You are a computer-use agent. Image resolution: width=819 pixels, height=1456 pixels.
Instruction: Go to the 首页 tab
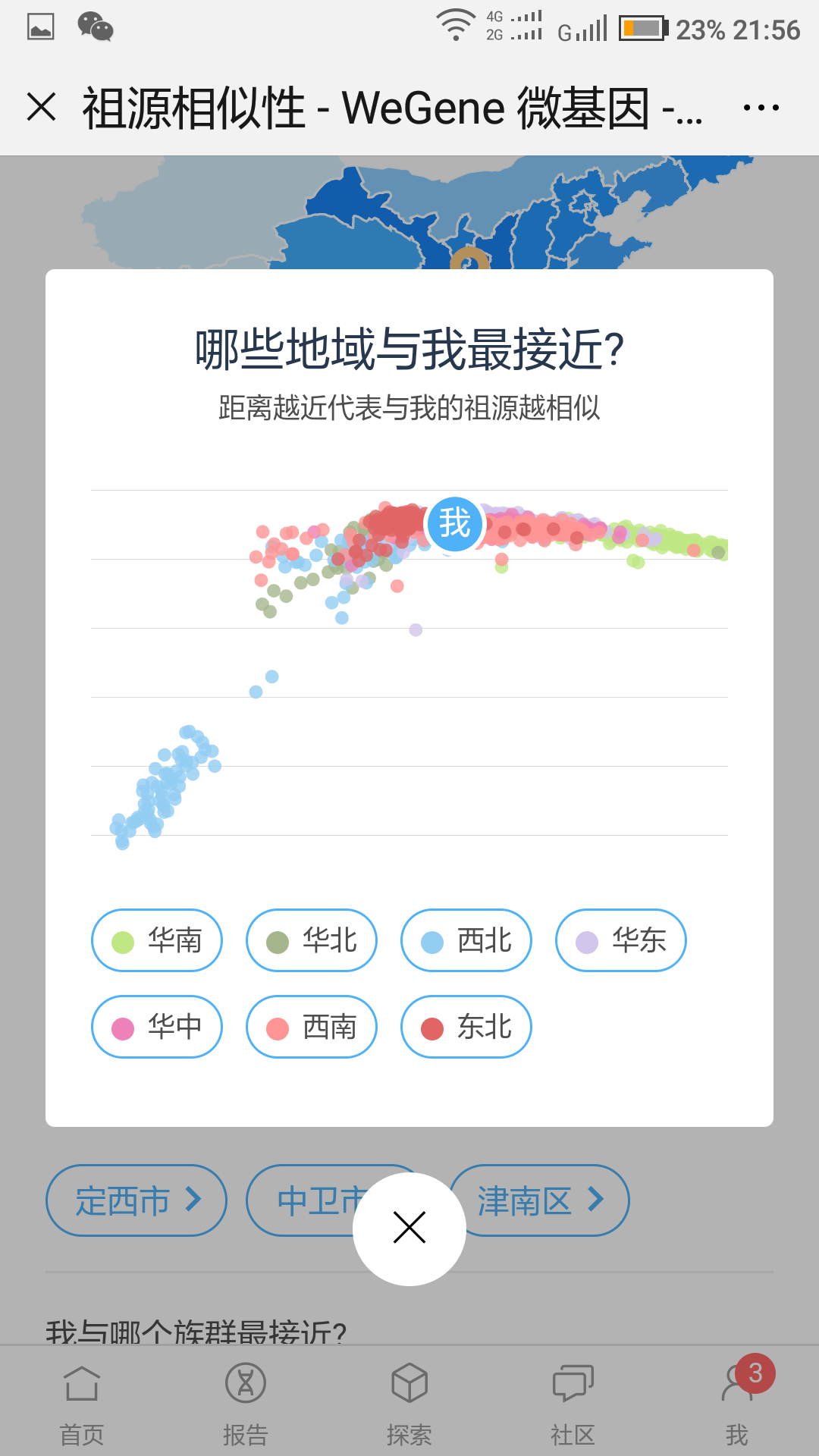[x=82, y=1403]
